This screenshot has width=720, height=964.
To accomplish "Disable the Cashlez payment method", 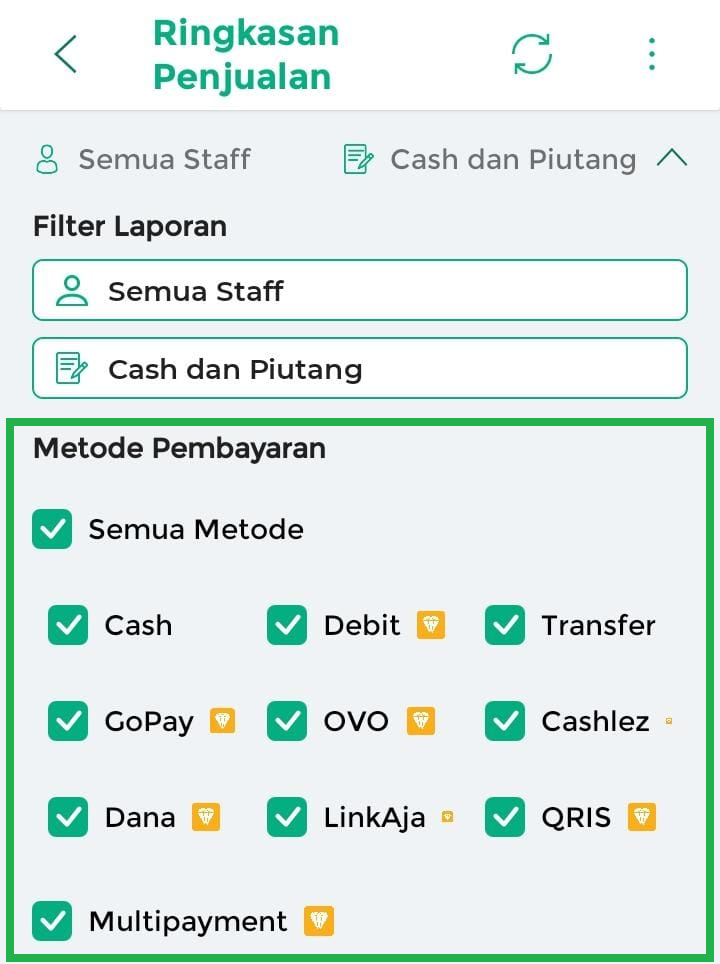I will 505,721.
